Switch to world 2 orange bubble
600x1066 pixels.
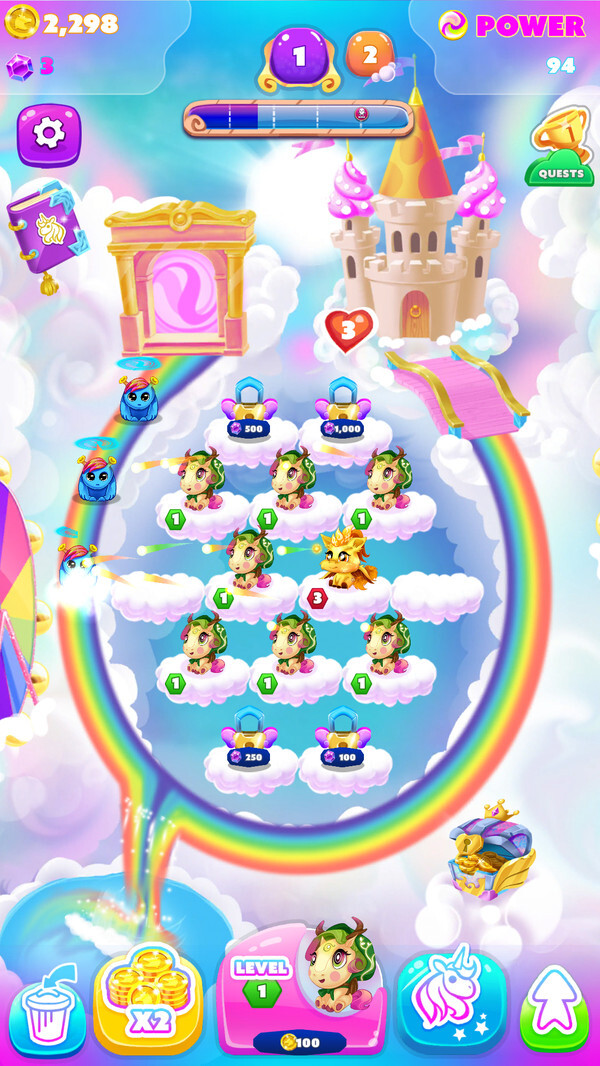click(369, 55)
